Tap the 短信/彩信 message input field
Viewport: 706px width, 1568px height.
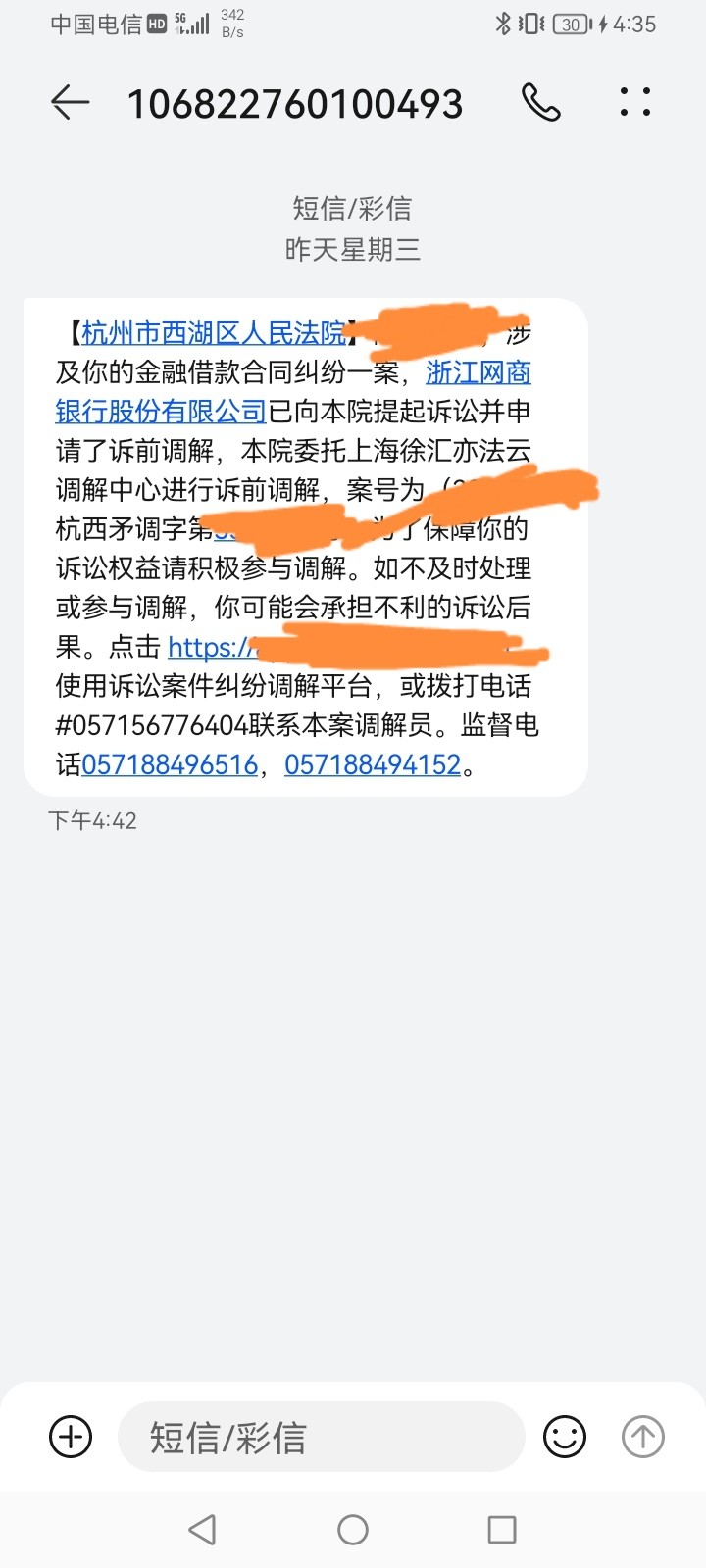point(322,1437)
